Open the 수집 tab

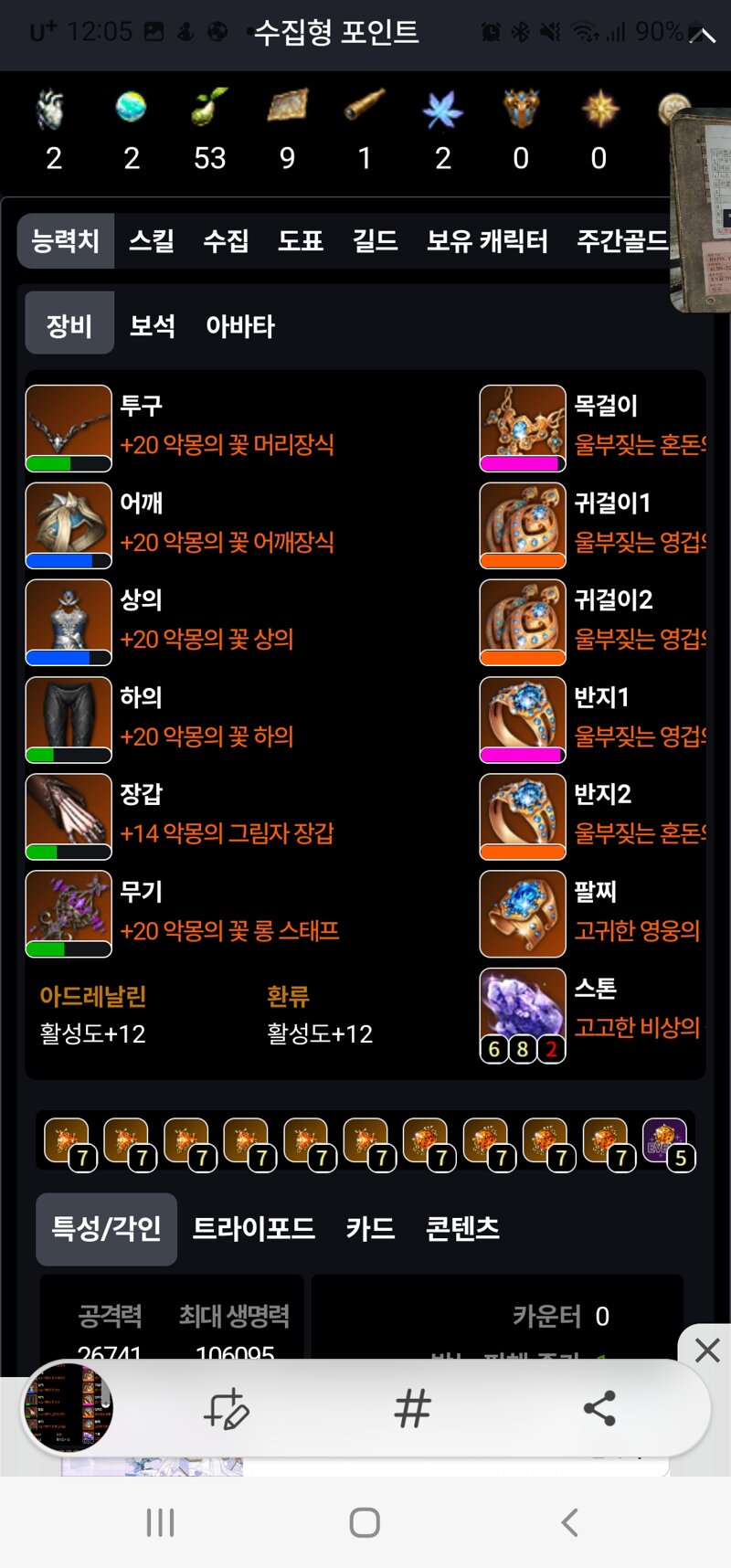tap(226, 241)
